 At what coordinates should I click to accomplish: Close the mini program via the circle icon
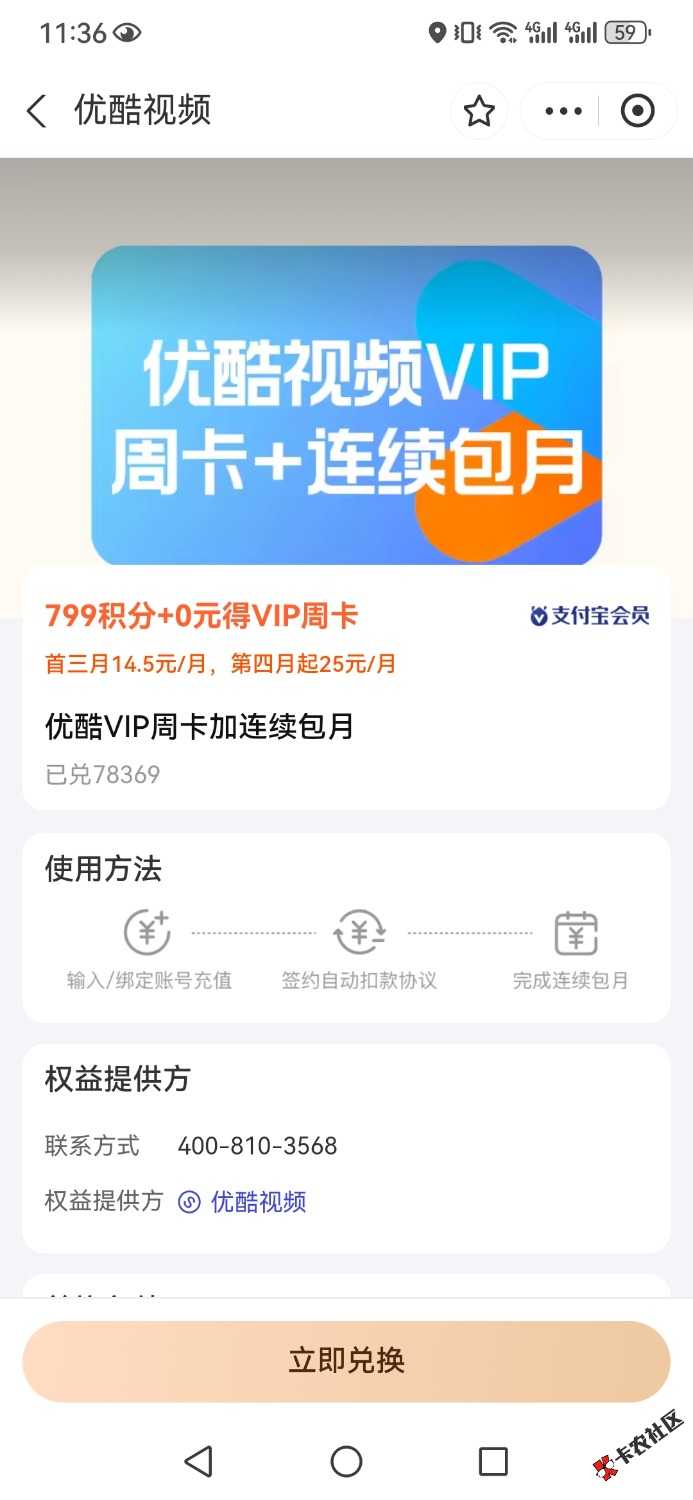pyautogui.click(x=637, y=111)
